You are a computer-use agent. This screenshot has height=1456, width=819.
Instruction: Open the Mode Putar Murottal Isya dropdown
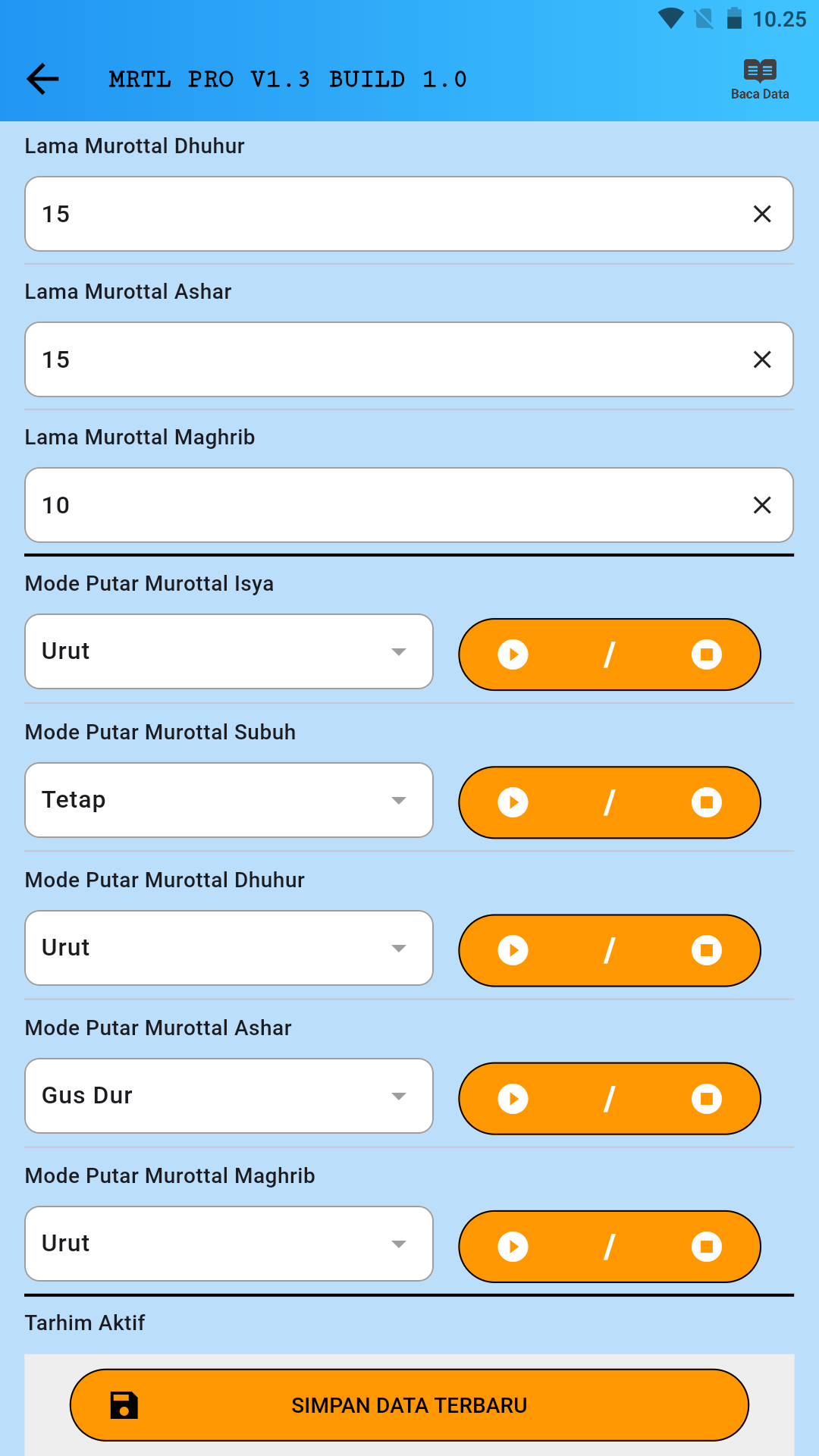pyautogui.click(x=229, y=651)
